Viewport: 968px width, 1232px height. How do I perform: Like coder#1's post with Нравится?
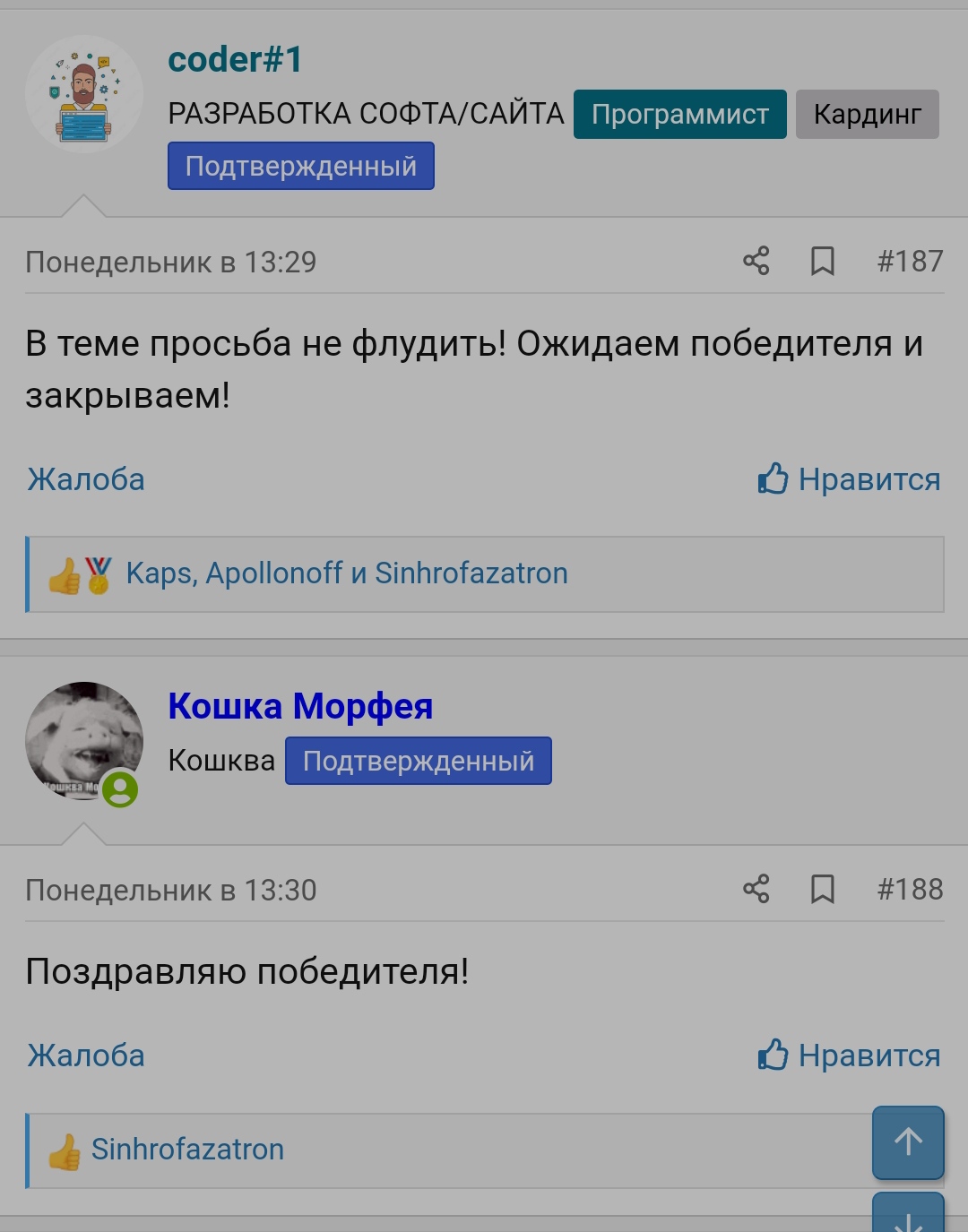pyautogui.click(x=849, y=479)
